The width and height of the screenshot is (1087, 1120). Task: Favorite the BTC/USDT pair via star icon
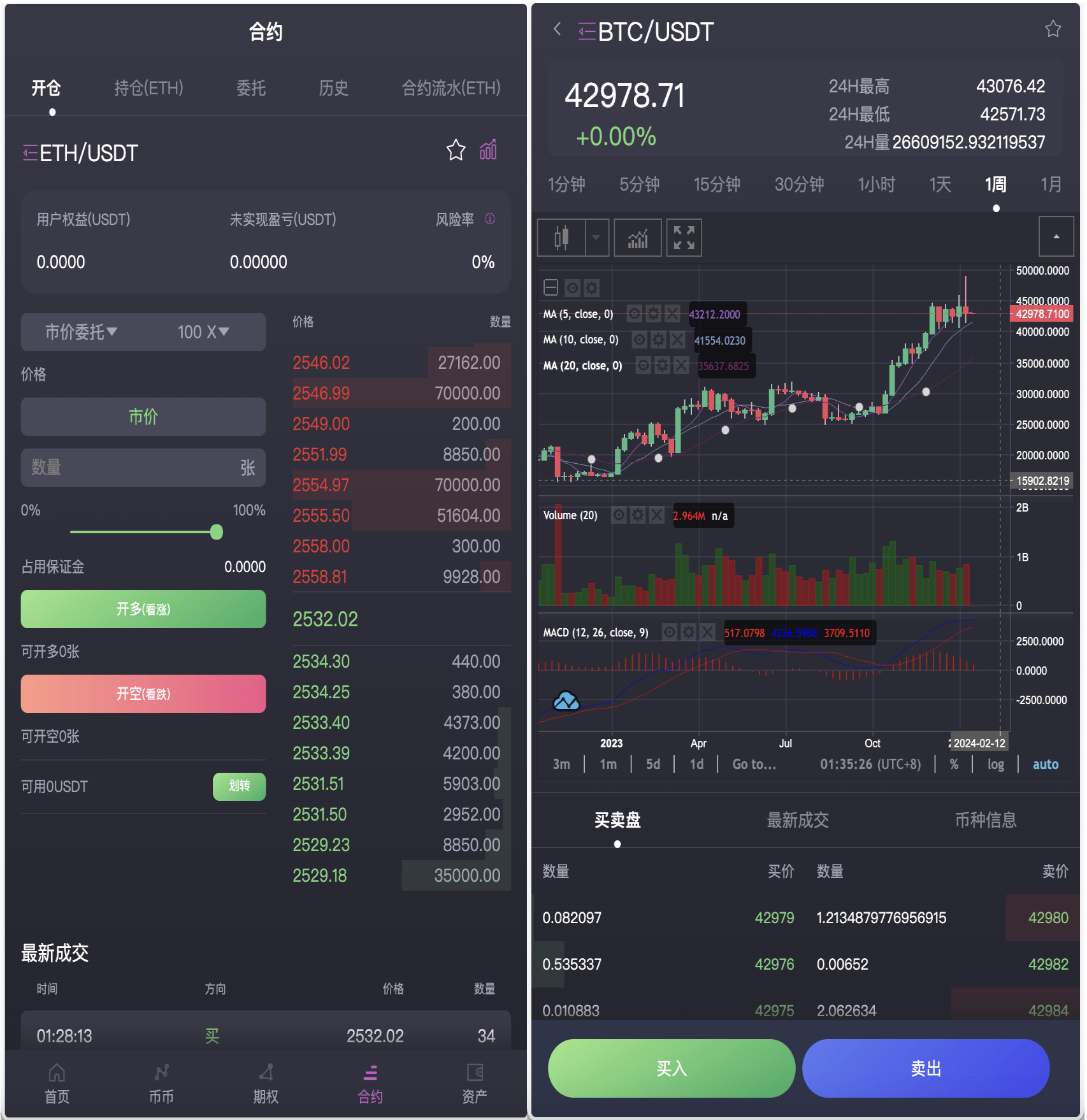pos(1053,29)
